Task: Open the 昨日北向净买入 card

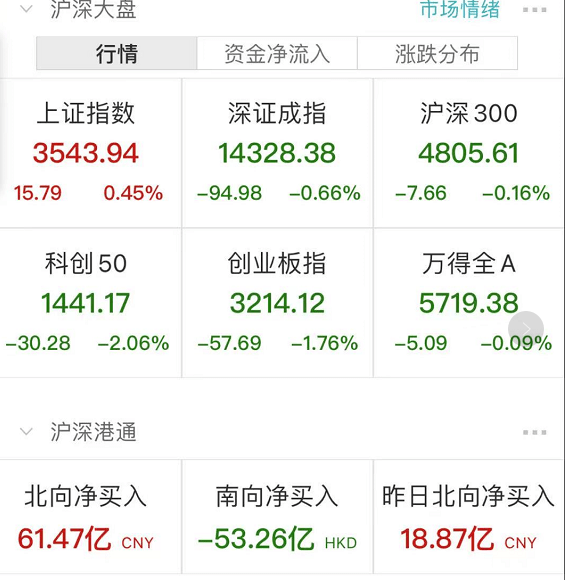Action: point(469,517)
